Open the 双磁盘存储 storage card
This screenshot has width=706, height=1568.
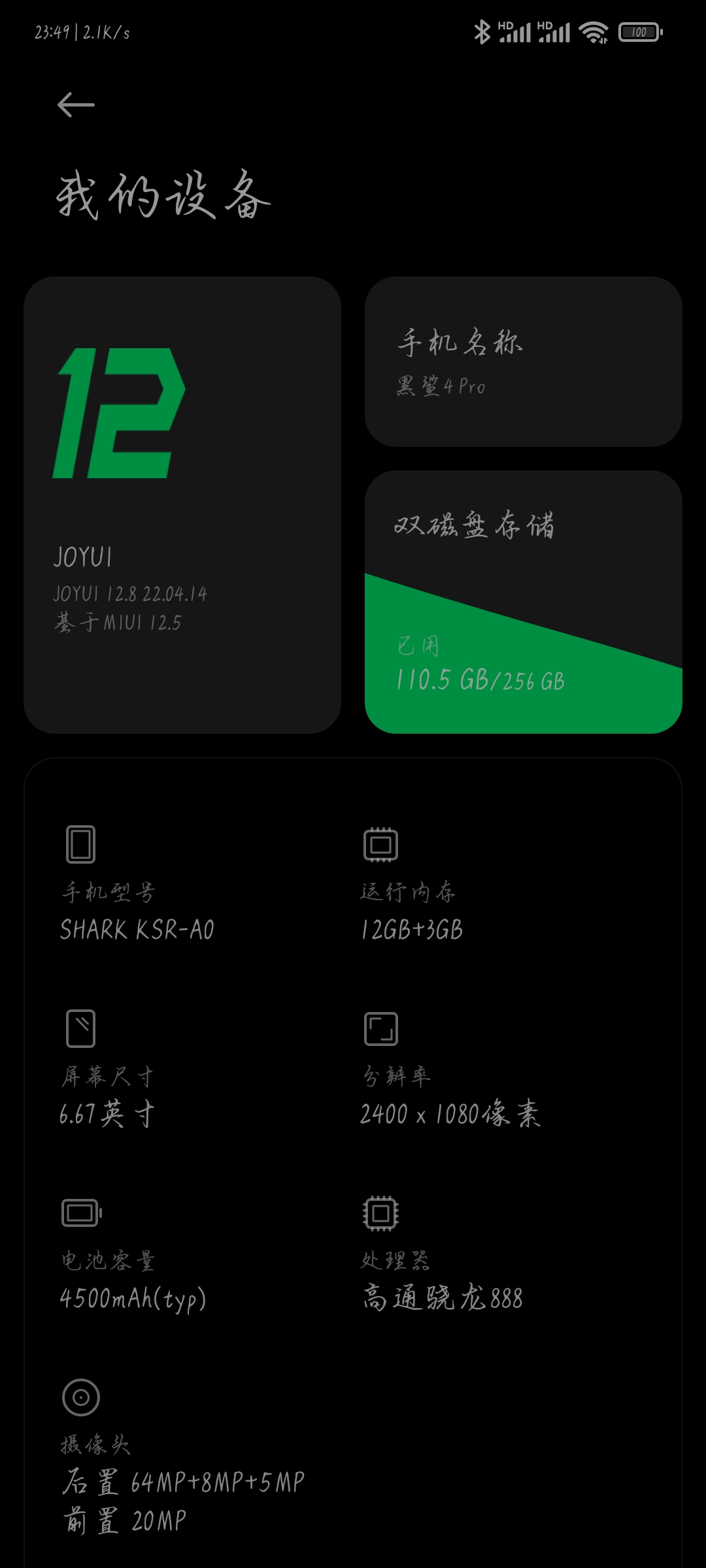[524, 602]
